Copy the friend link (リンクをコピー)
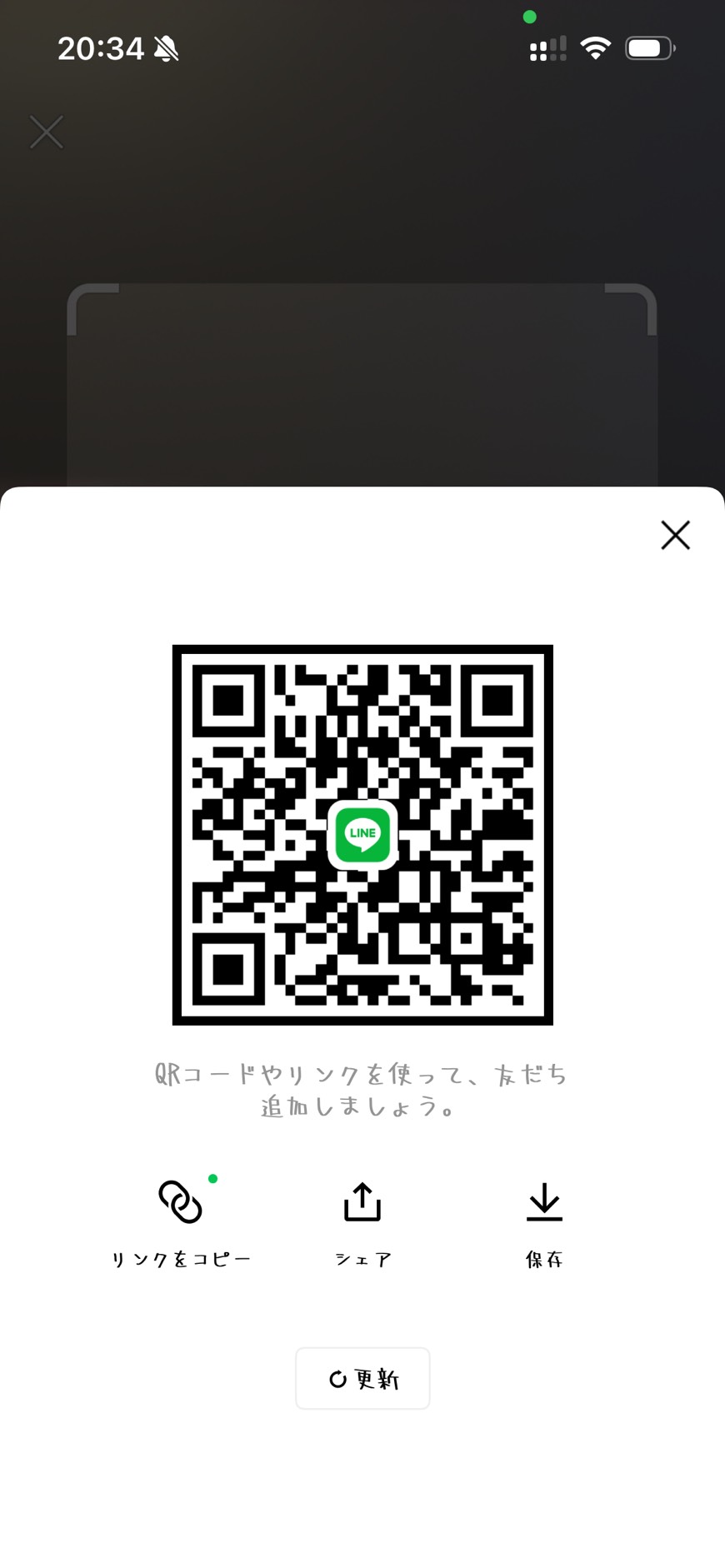This screenshot has width=725, height=1568. pyautogui.click(x=181, y=1219)
